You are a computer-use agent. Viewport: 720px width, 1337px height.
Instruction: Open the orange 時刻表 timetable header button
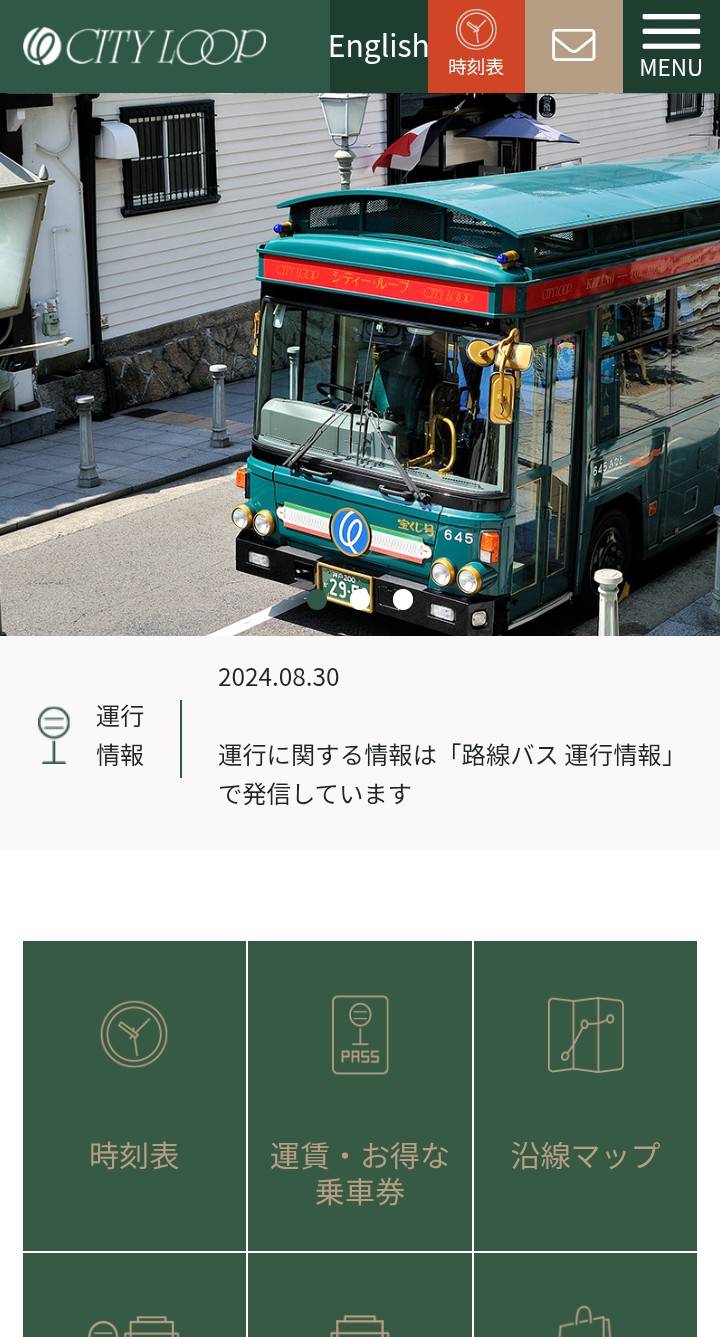476,46
